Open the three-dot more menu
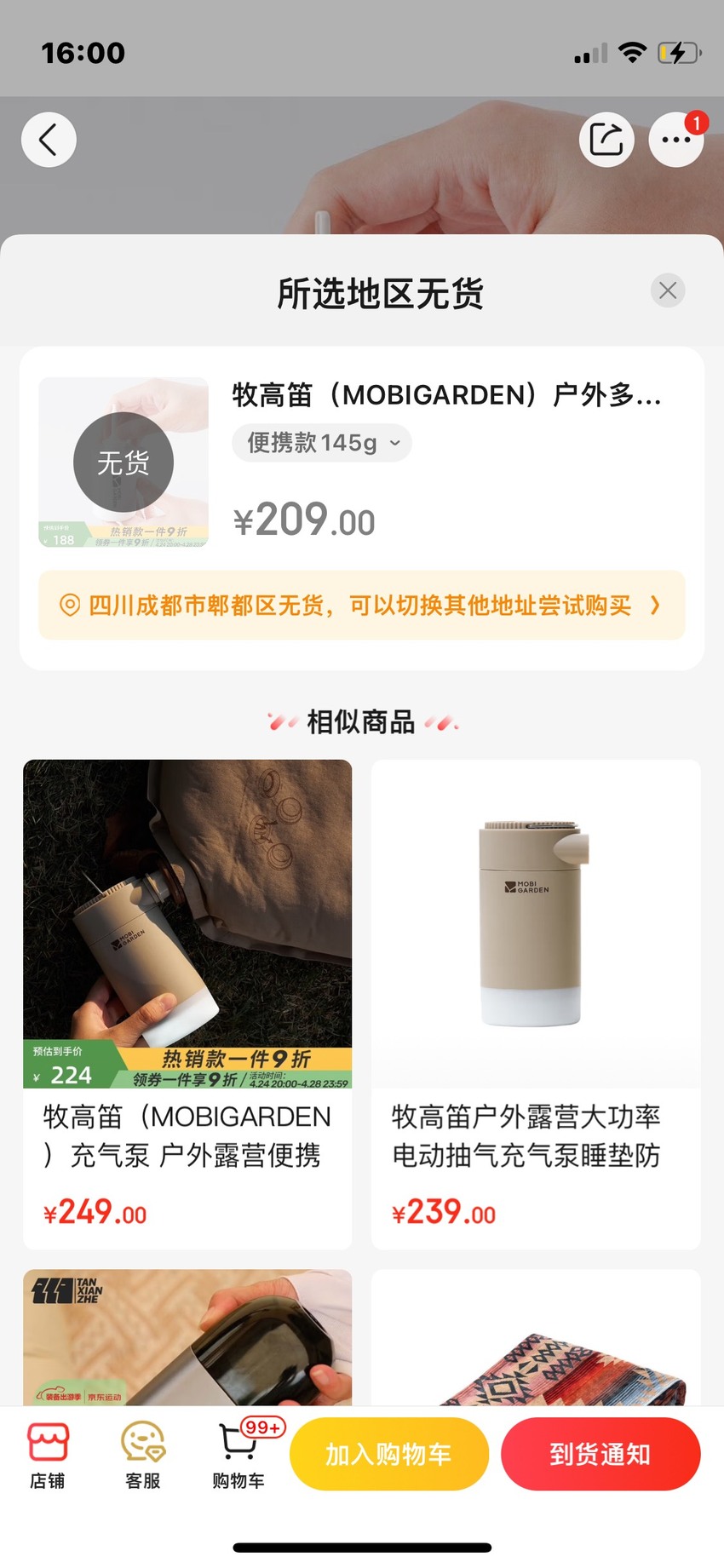This screenshot has height=1568, width=724. pos(676,140)
